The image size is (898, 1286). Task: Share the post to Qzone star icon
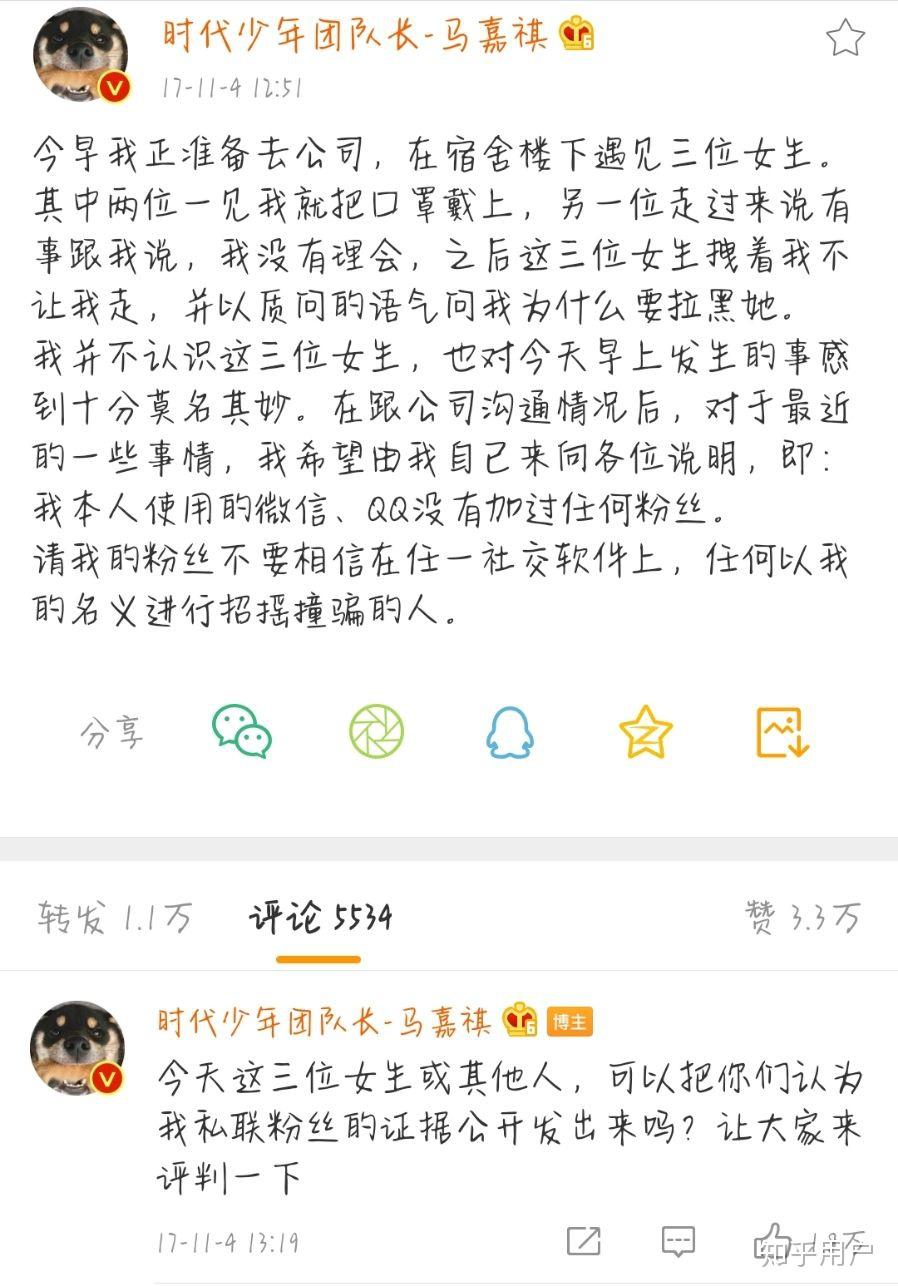click(x=645, y=732)
